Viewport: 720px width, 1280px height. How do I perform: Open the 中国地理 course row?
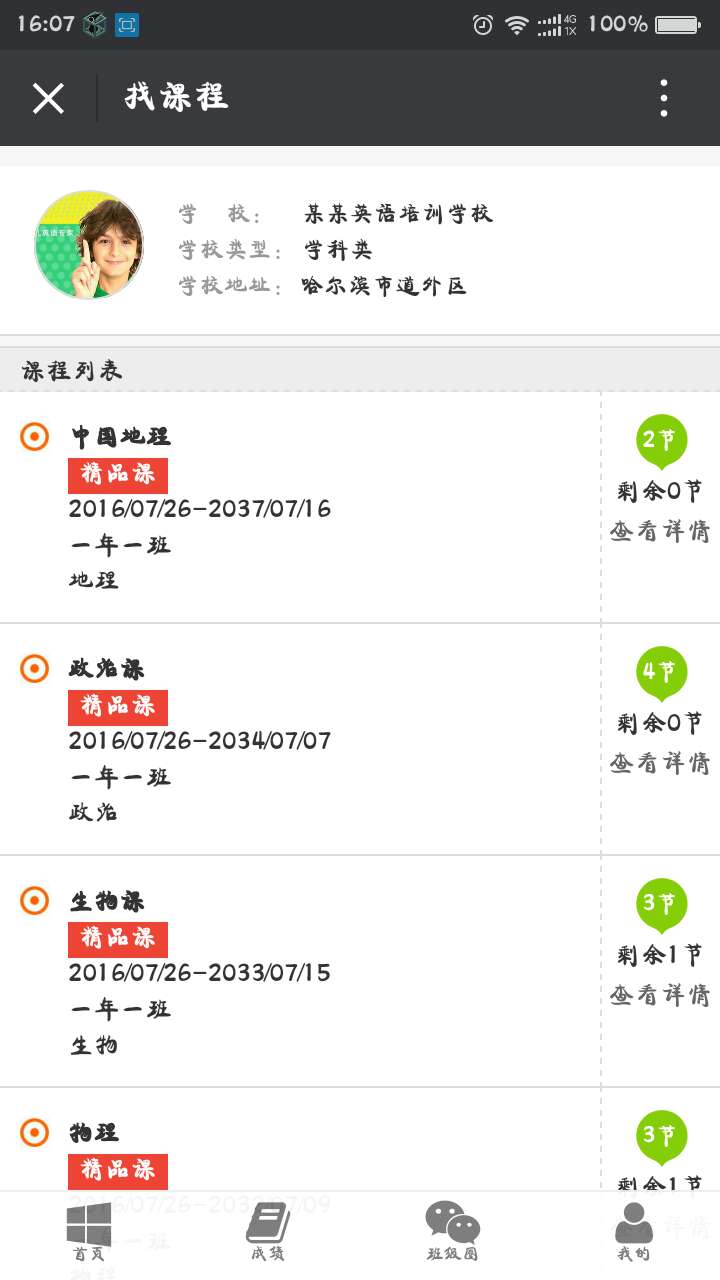coord(300,507)
